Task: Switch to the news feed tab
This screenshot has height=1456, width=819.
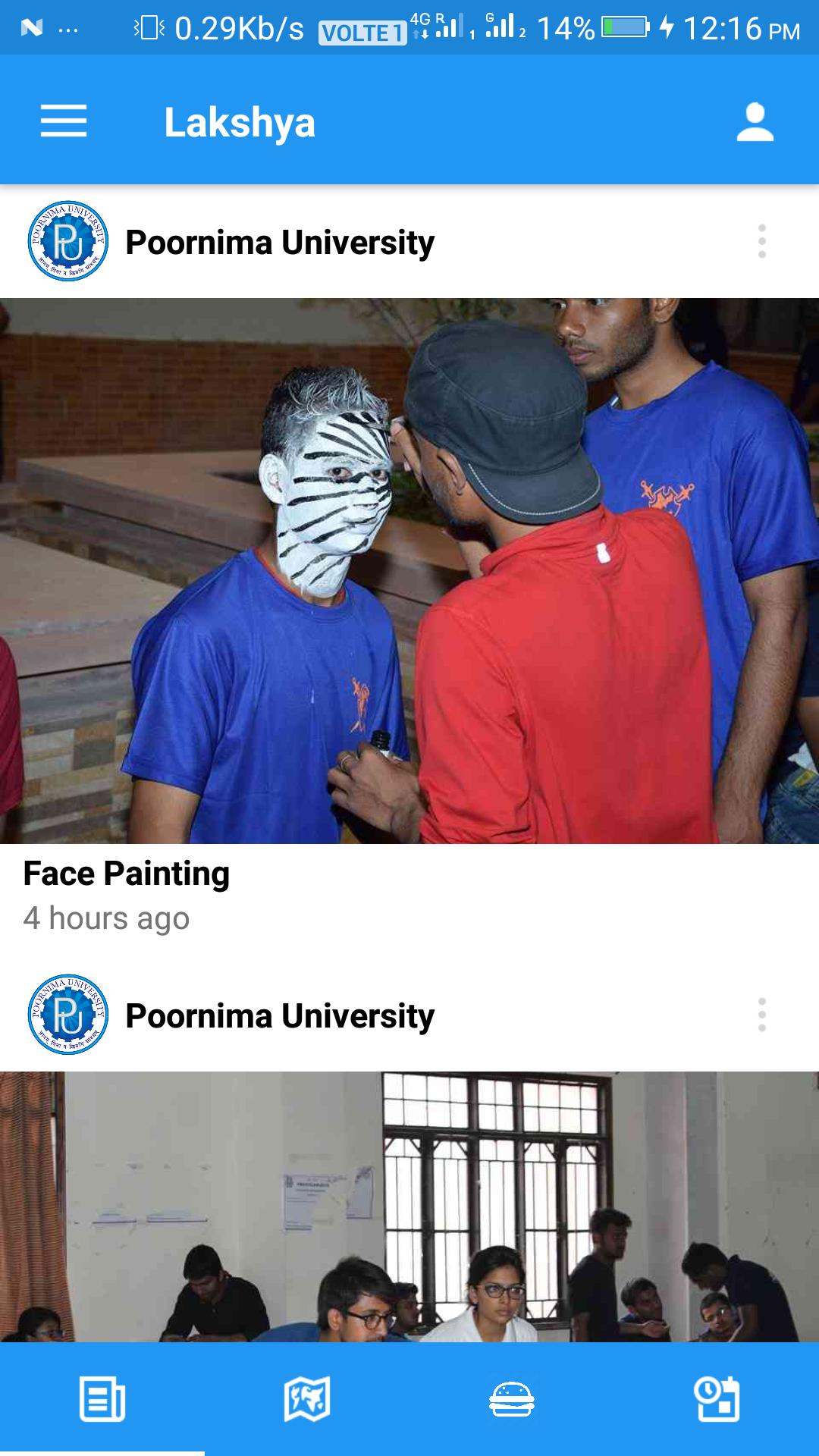Action: click(x=102, y=1398)
